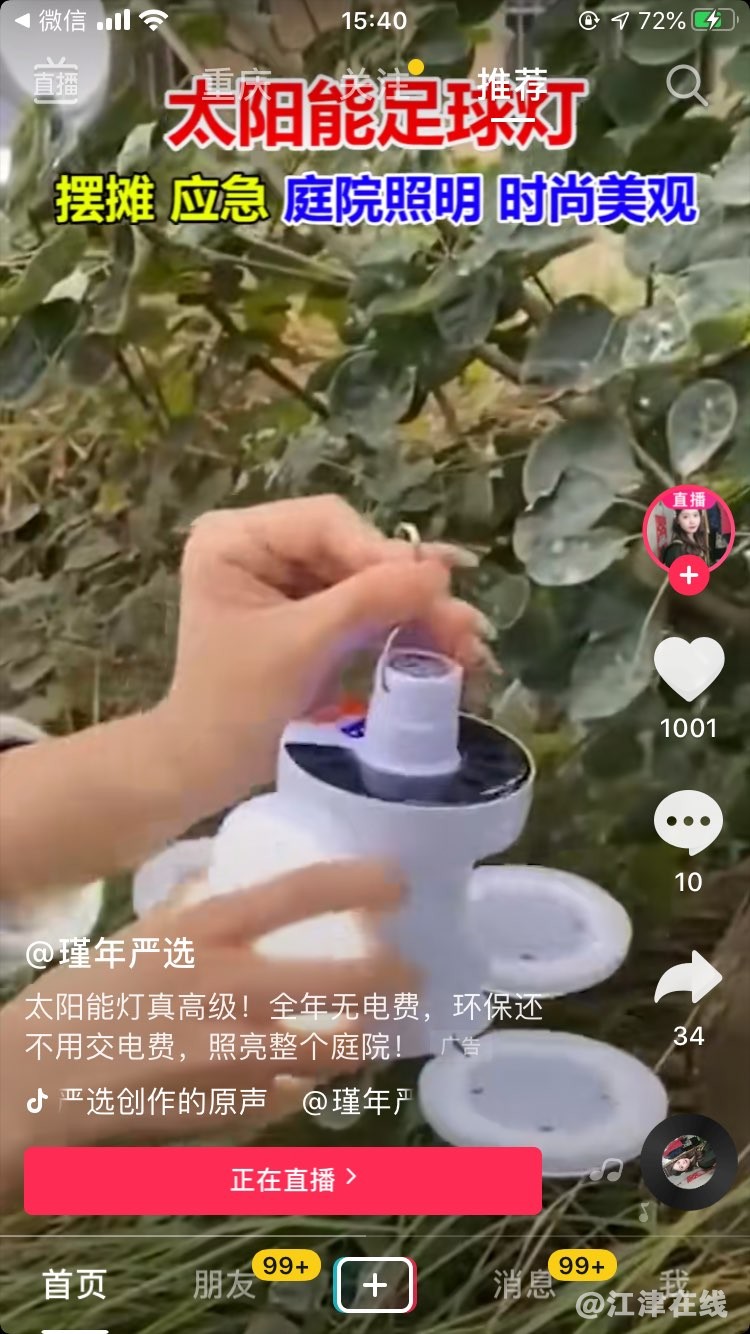Open the 朋友 tab
This screenshot has height=1334, width=750.
point(224,1285)
